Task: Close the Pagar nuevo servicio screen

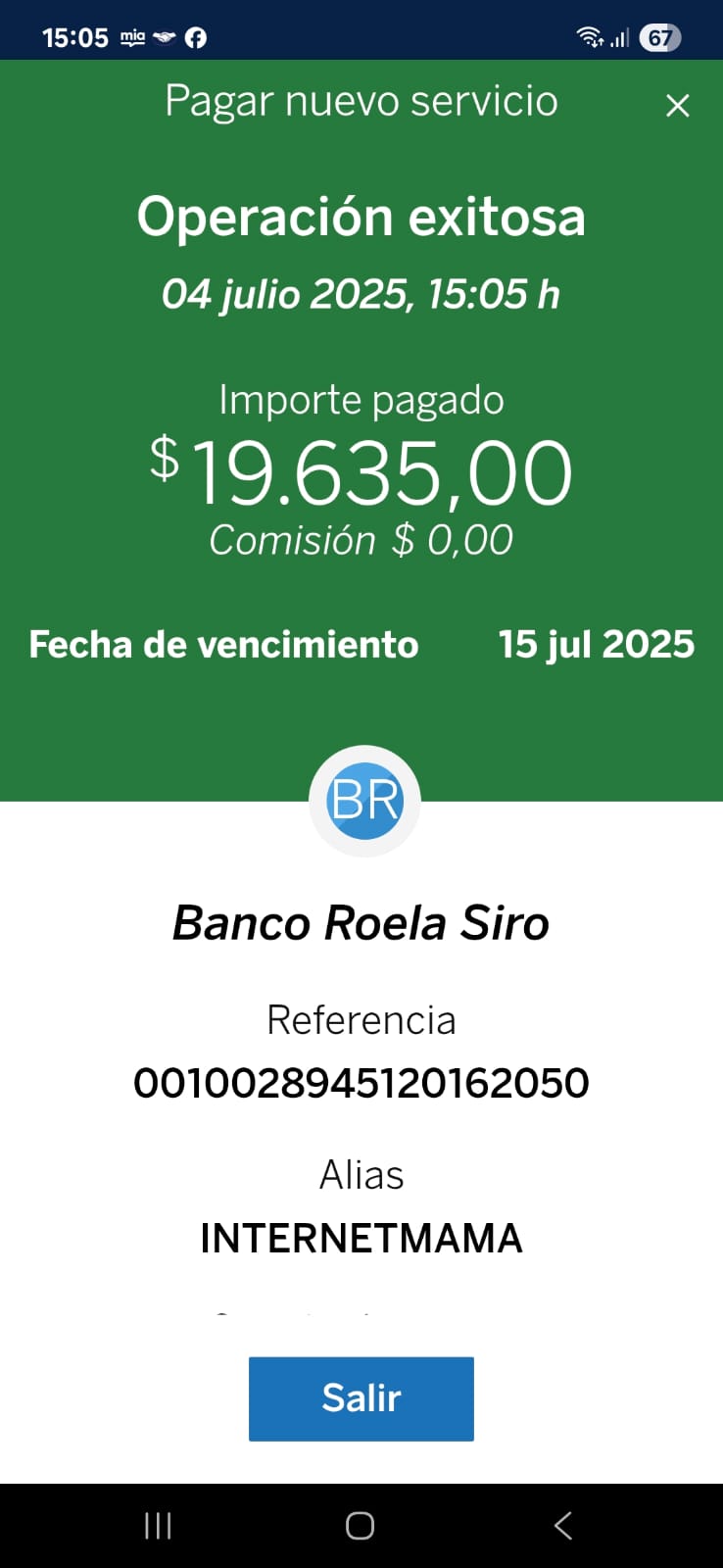Action: (677, 106)
